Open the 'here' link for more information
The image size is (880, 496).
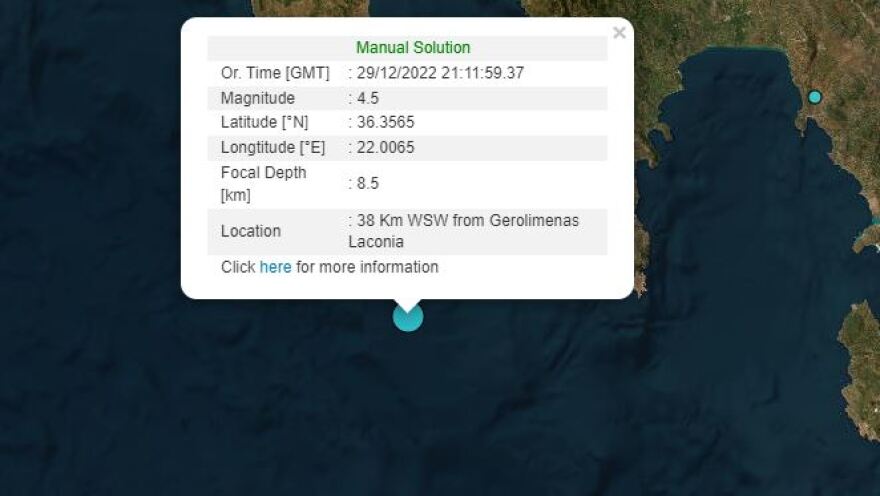pyautogui.click(x=275, y=267)
